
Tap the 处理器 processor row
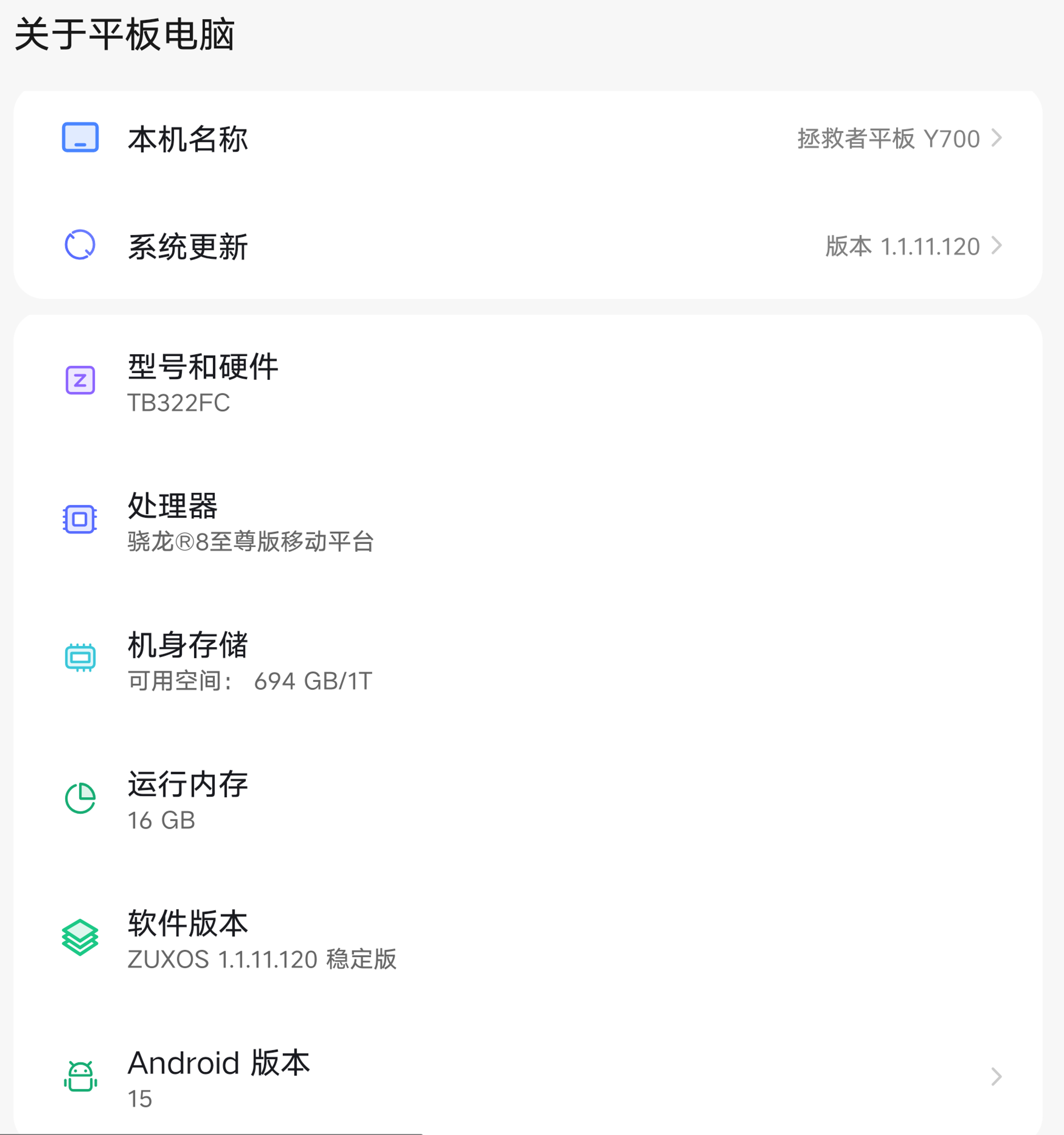coord(528,521)
